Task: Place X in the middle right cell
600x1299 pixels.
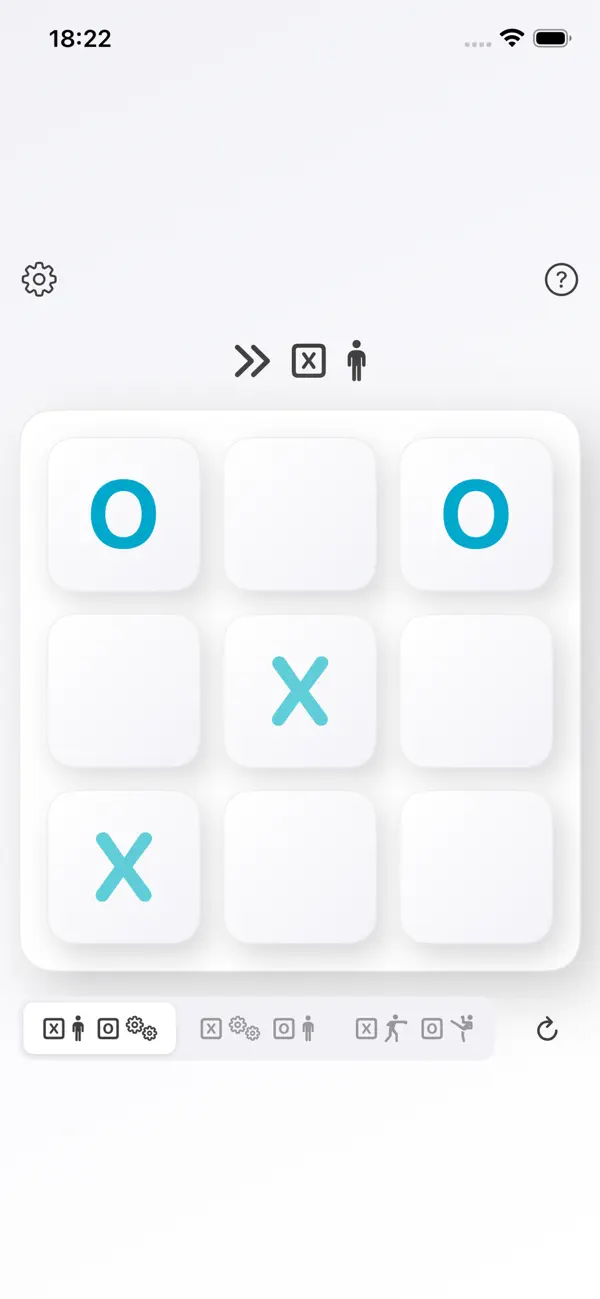Action: pyautogui.click(x=476, y=691)
